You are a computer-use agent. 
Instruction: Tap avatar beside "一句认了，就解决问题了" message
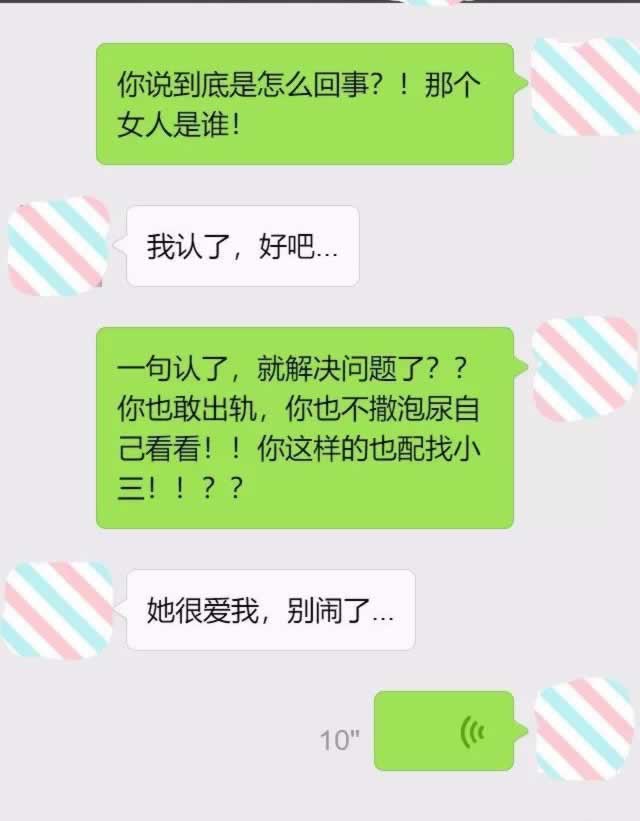[x=584, y=368]
